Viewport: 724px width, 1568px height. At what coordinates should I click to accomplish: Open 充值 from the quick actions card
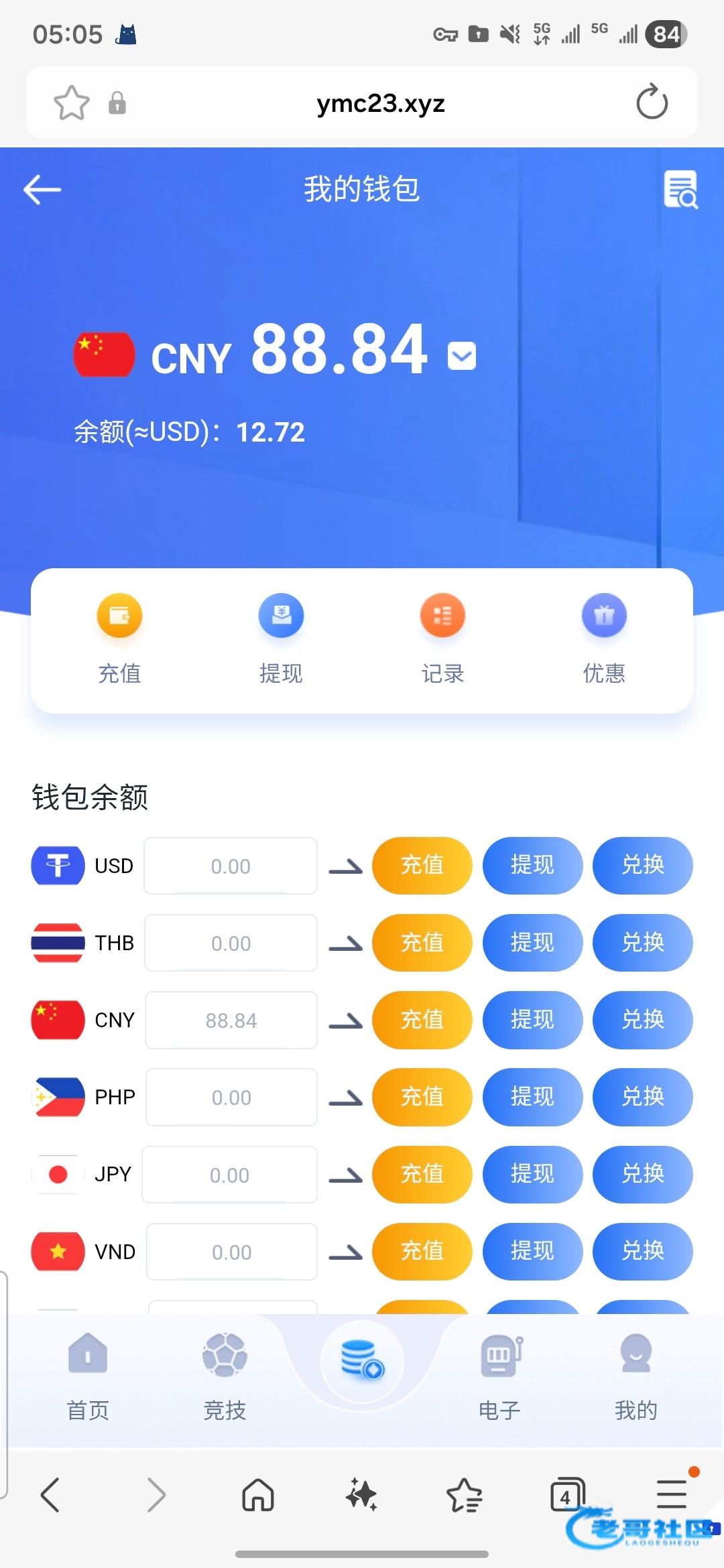coord(119,637)
